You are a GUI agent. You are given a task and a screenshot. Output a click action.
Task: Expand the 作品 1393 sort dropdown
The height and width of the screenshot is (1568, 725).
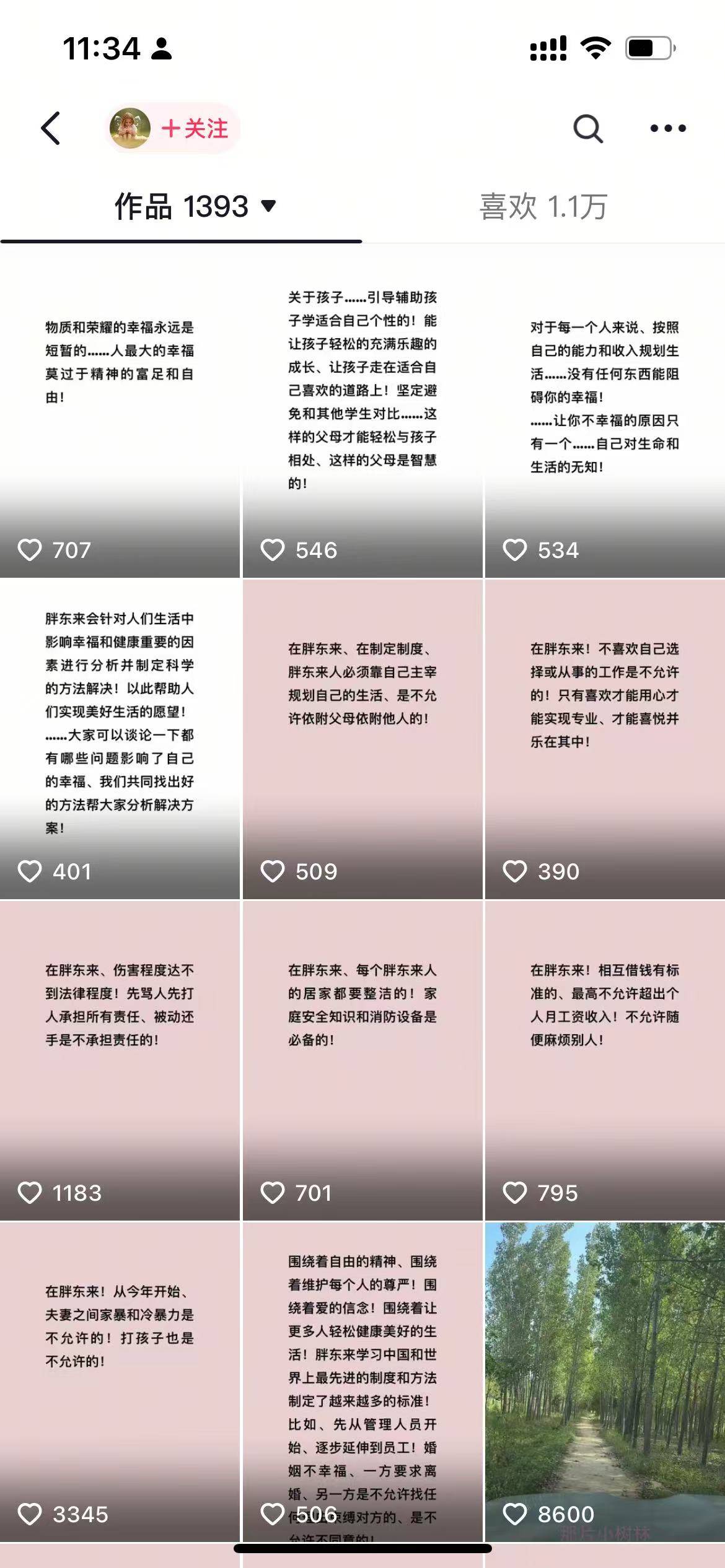pyautogui.click(x=268, y=206)
